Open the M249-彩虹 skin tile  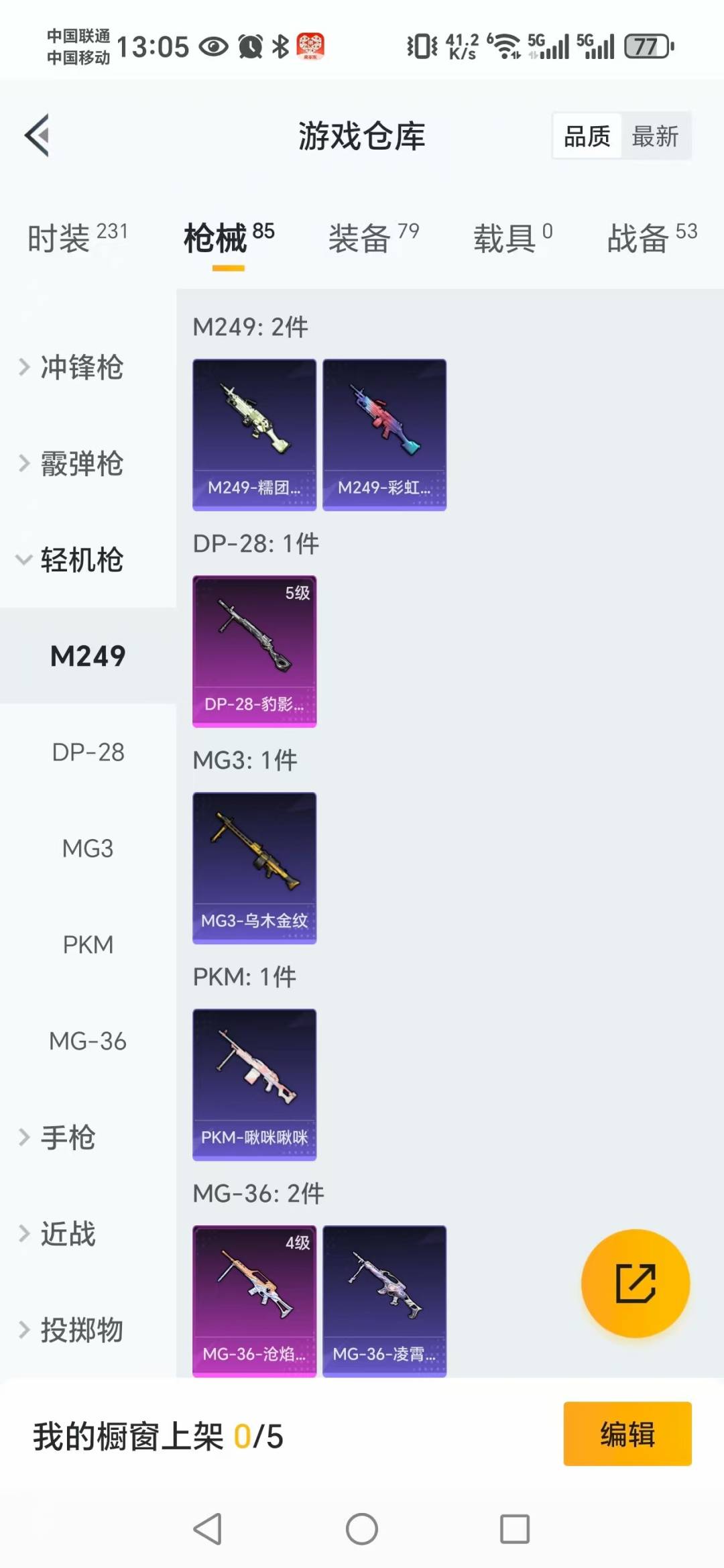384,435
